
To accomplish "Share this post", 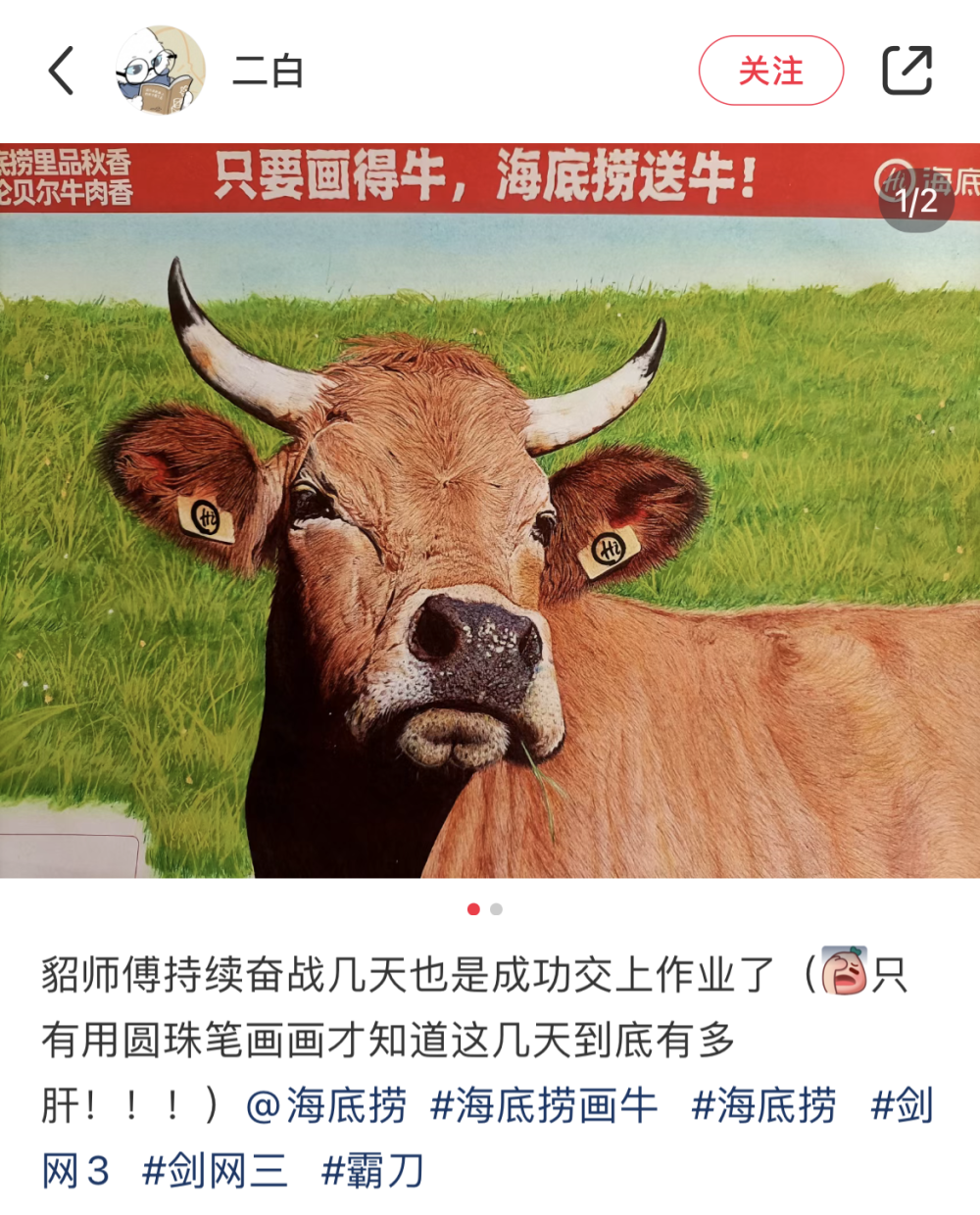I will click(x=906, y=71).
